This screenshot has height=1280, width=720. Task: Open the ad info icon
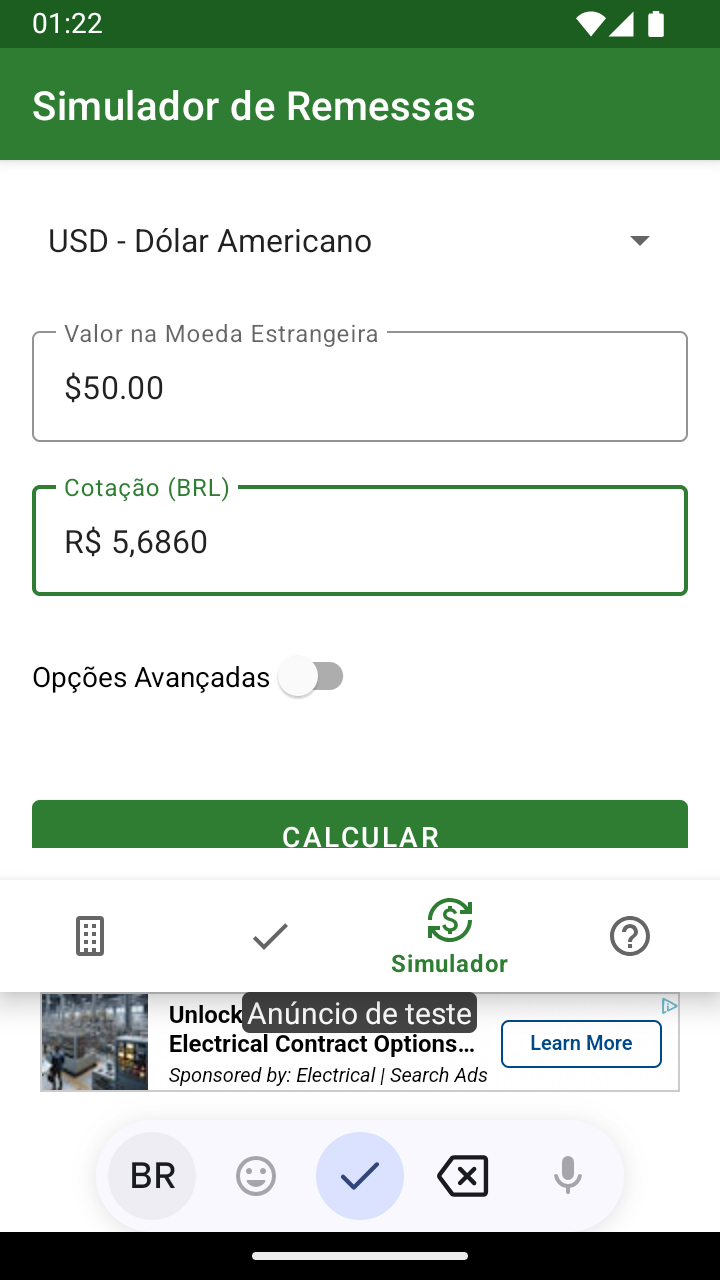tap(669, 1005)
